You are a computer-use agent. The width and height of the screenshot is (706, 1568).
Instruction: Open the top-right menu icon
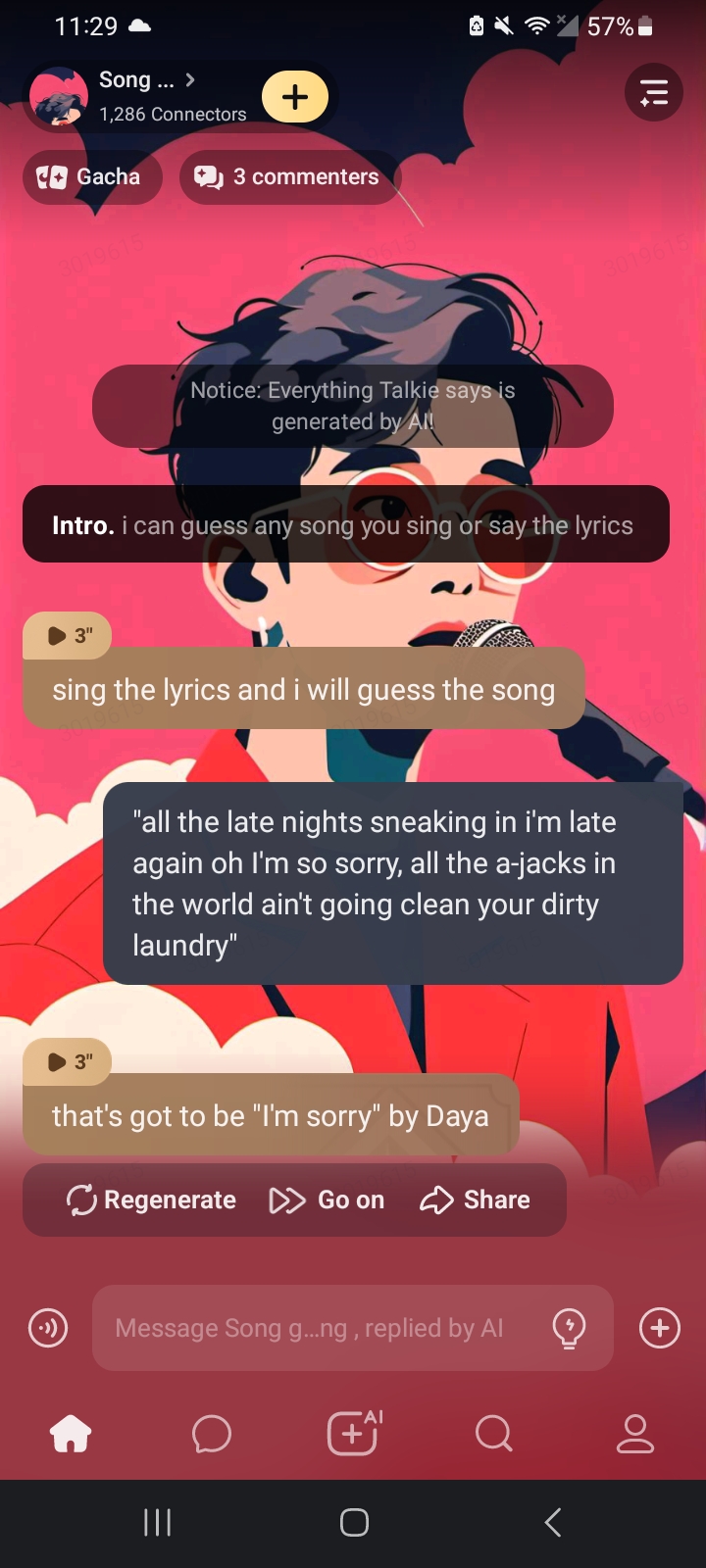pyautogui.click(x=654, y=93)
